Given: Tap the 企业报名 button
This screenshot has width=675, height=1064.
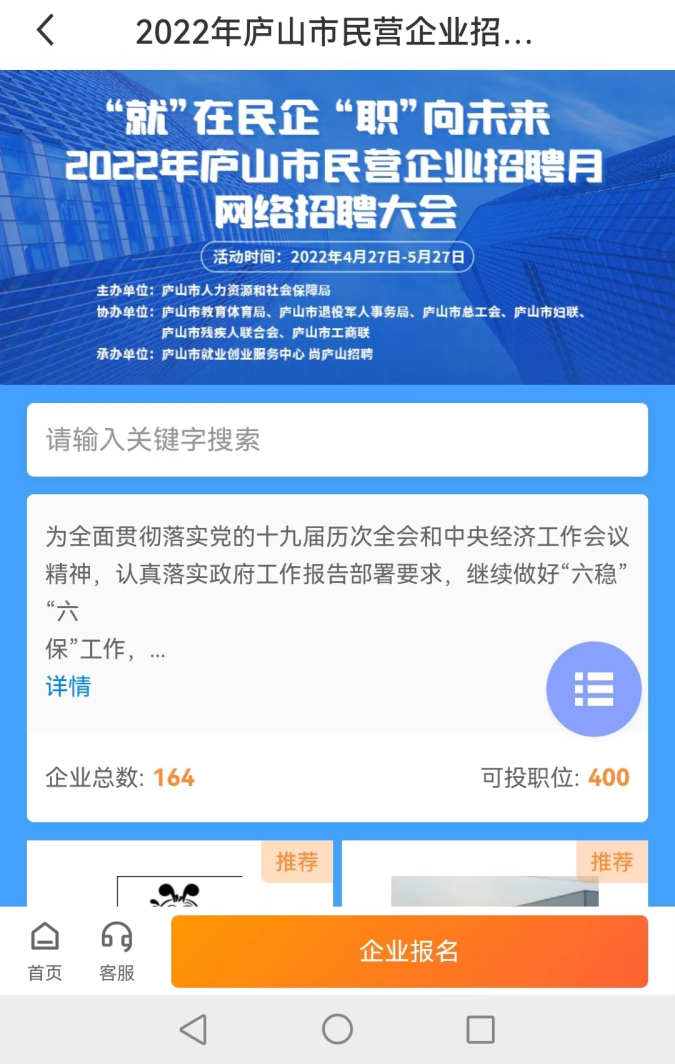Looking at the screenshot, I should pyautogui.click(x=409, y=951).
